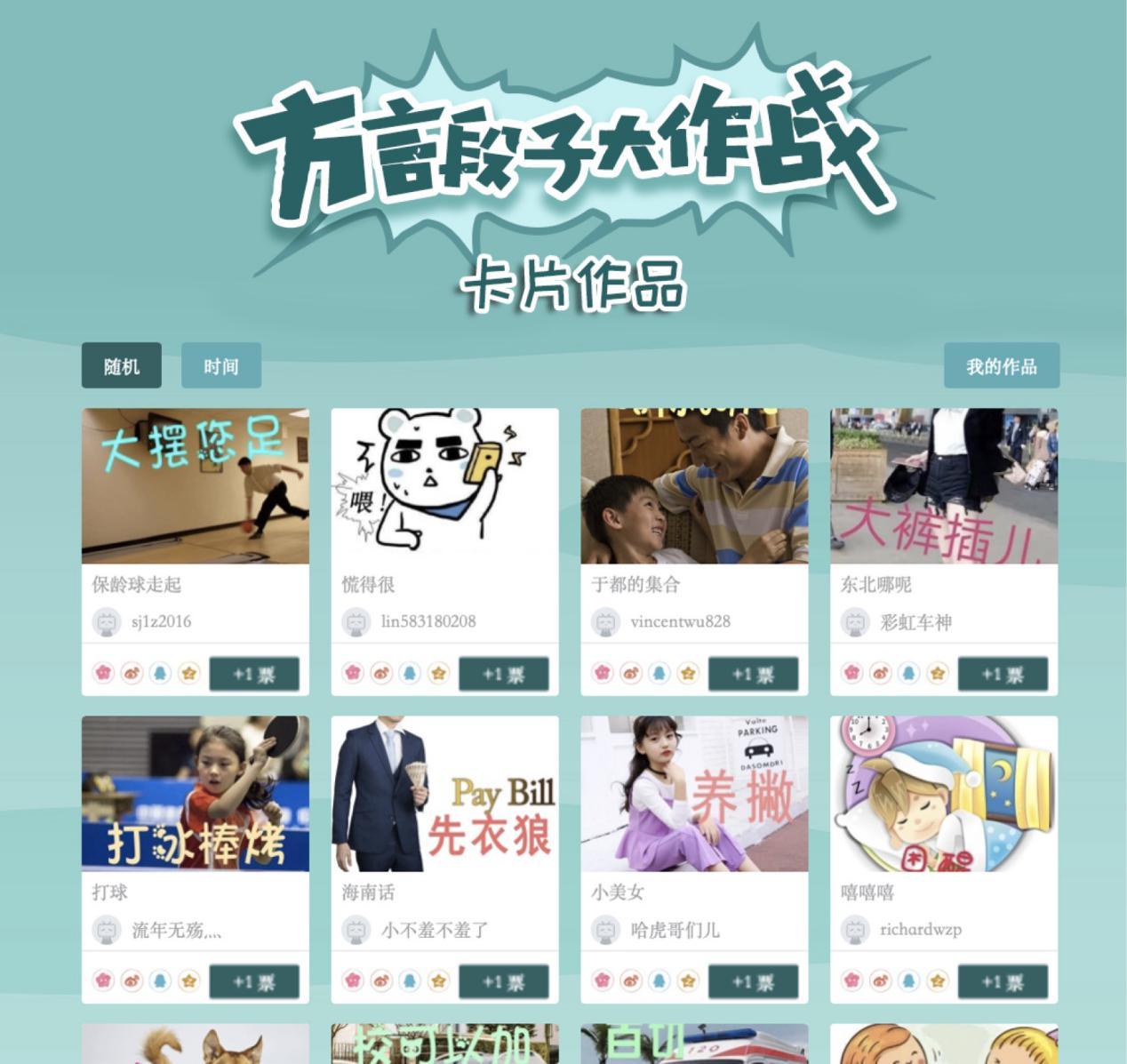Share 保龄球走起 card via QQ icon

pyautogui.click(x=160, y=673)
